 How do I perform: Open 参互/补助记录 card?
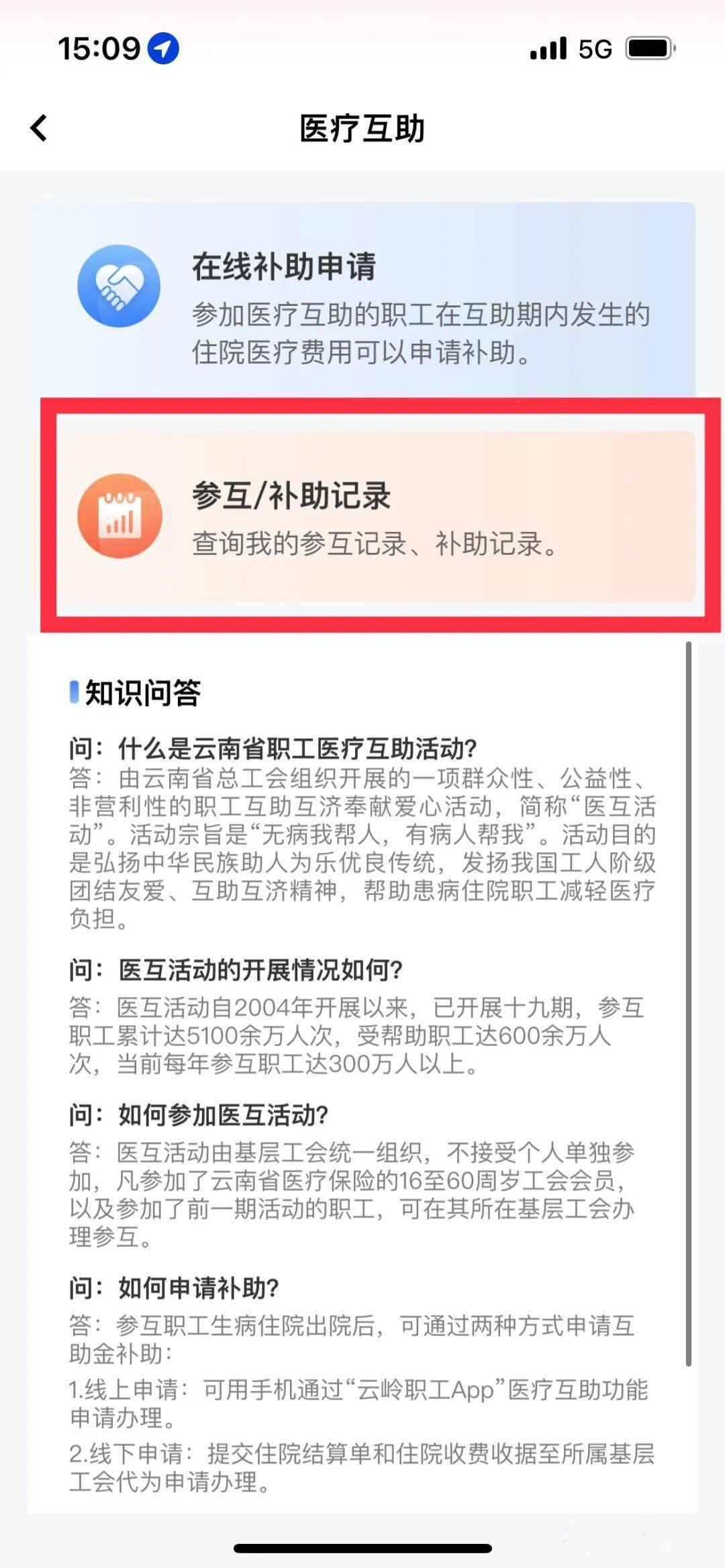click(x=376, y=517)
